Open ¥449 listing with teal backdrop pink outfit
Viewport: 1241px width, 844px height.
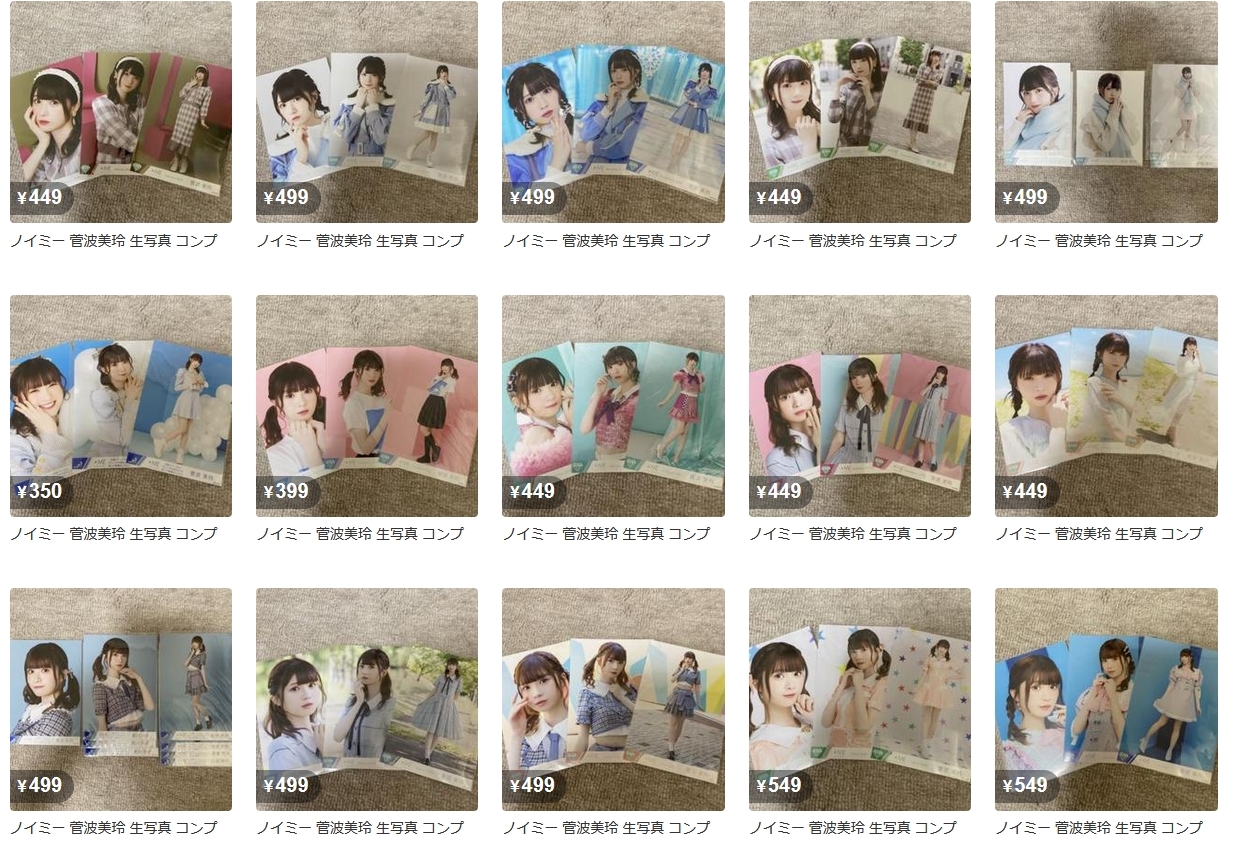click(x=613, y=405)
